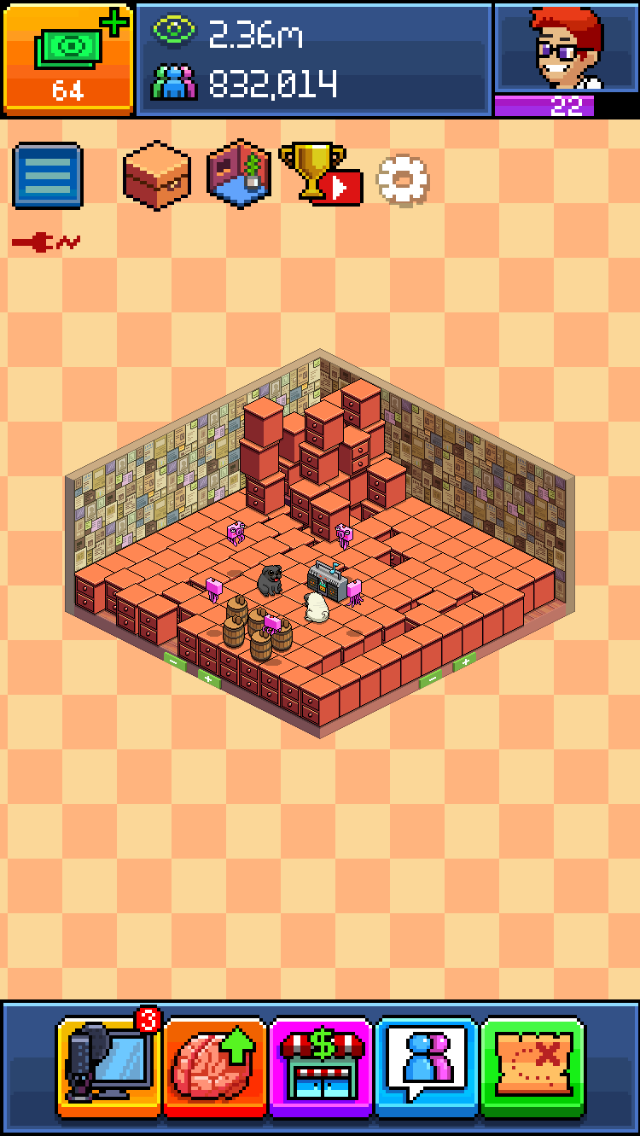Open the blue hamburger menu
Viewport: 640px width, 1136px height.
tap(47, 176)
